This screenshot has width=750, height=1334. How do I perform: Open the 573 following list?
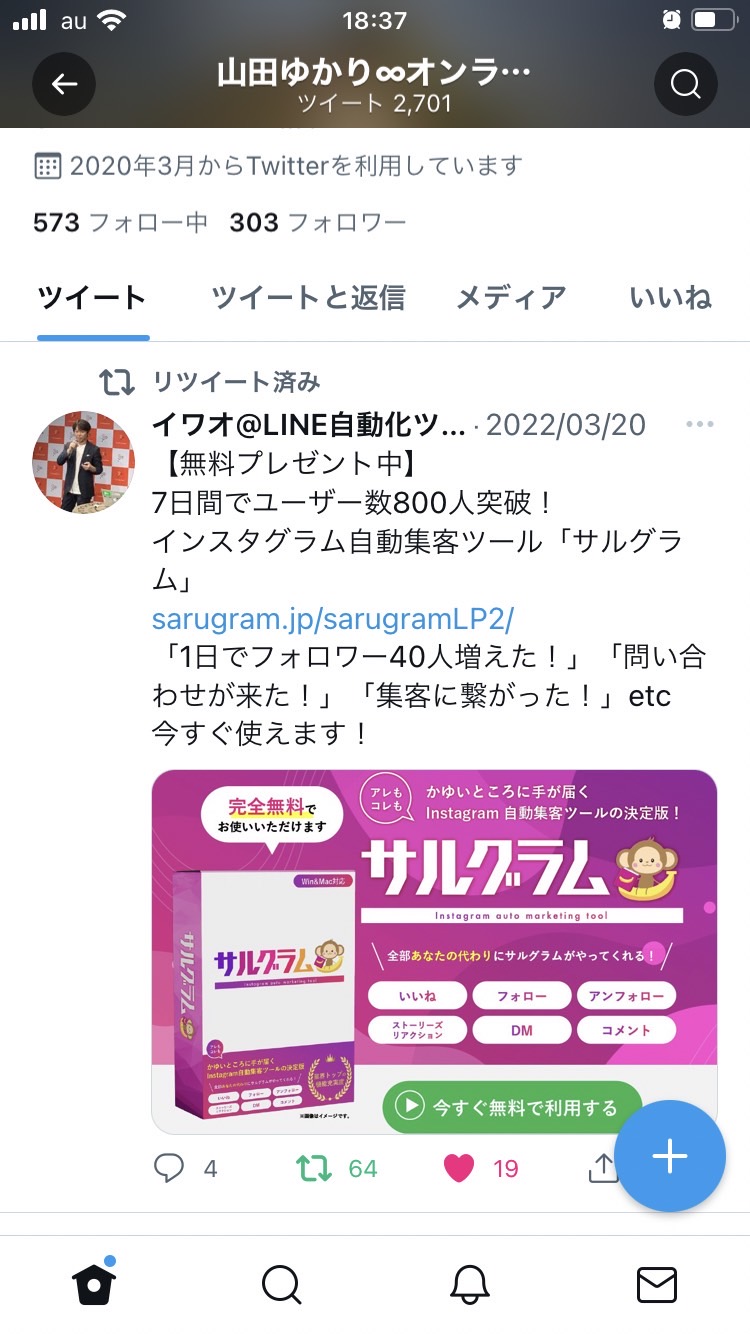[120, 222]
